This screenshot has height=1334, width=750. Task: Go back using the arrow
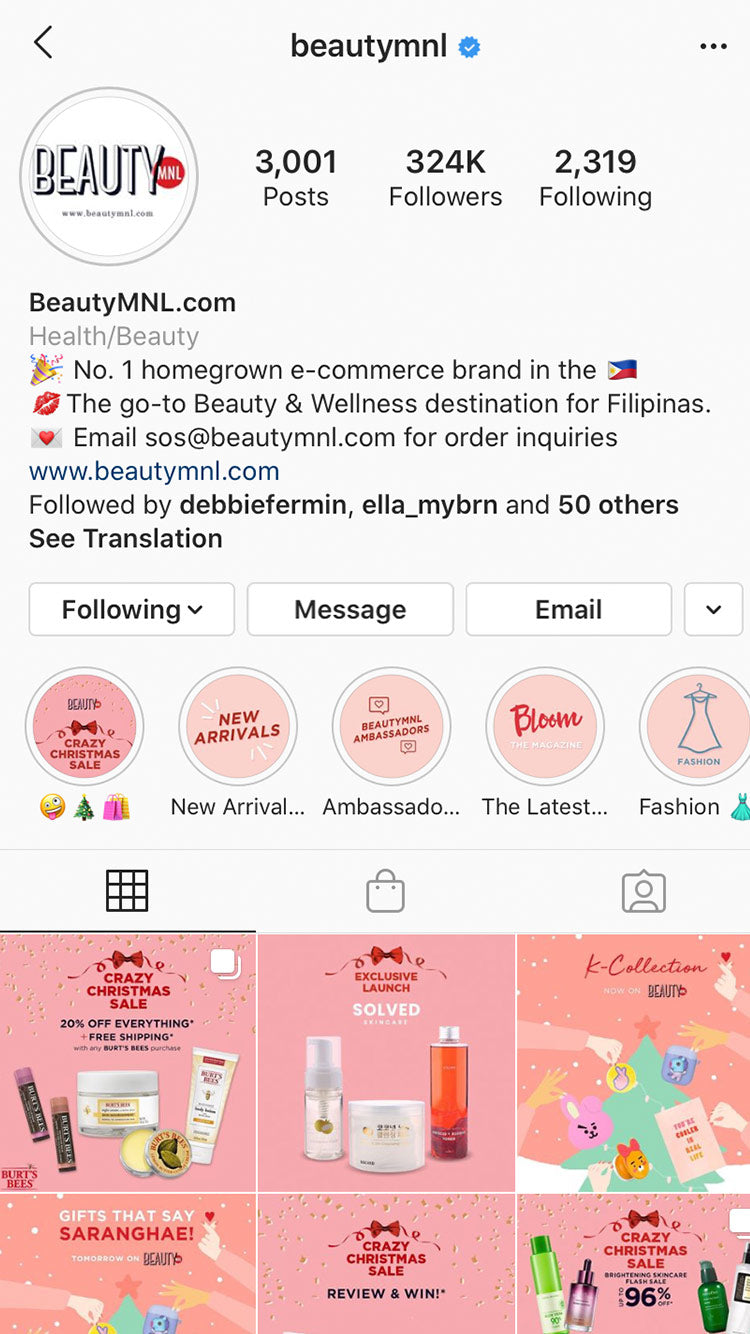point(42,43)
